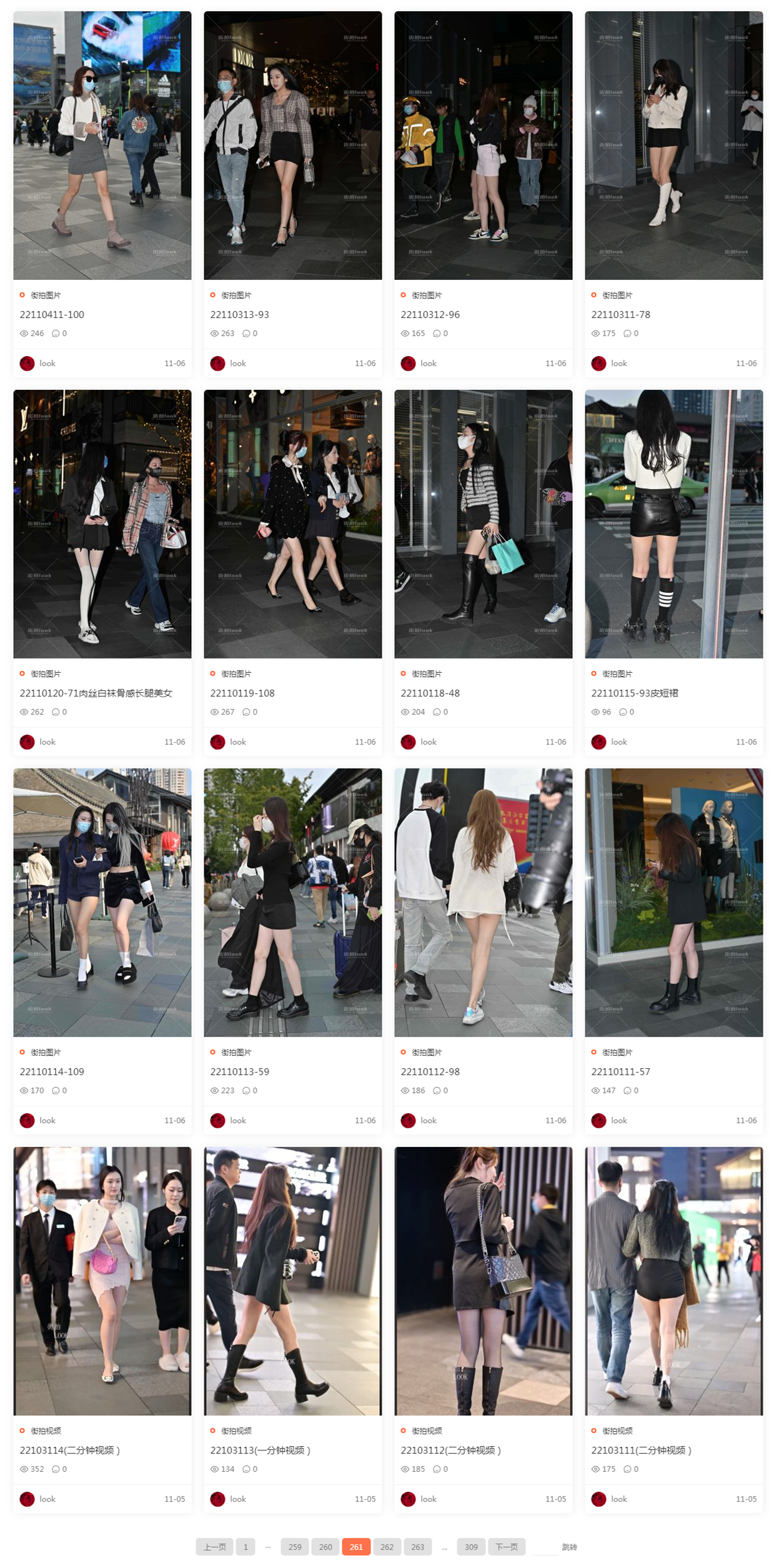
Task: Open the 22110311-78 photo card
Action: [x=620, y=315]
